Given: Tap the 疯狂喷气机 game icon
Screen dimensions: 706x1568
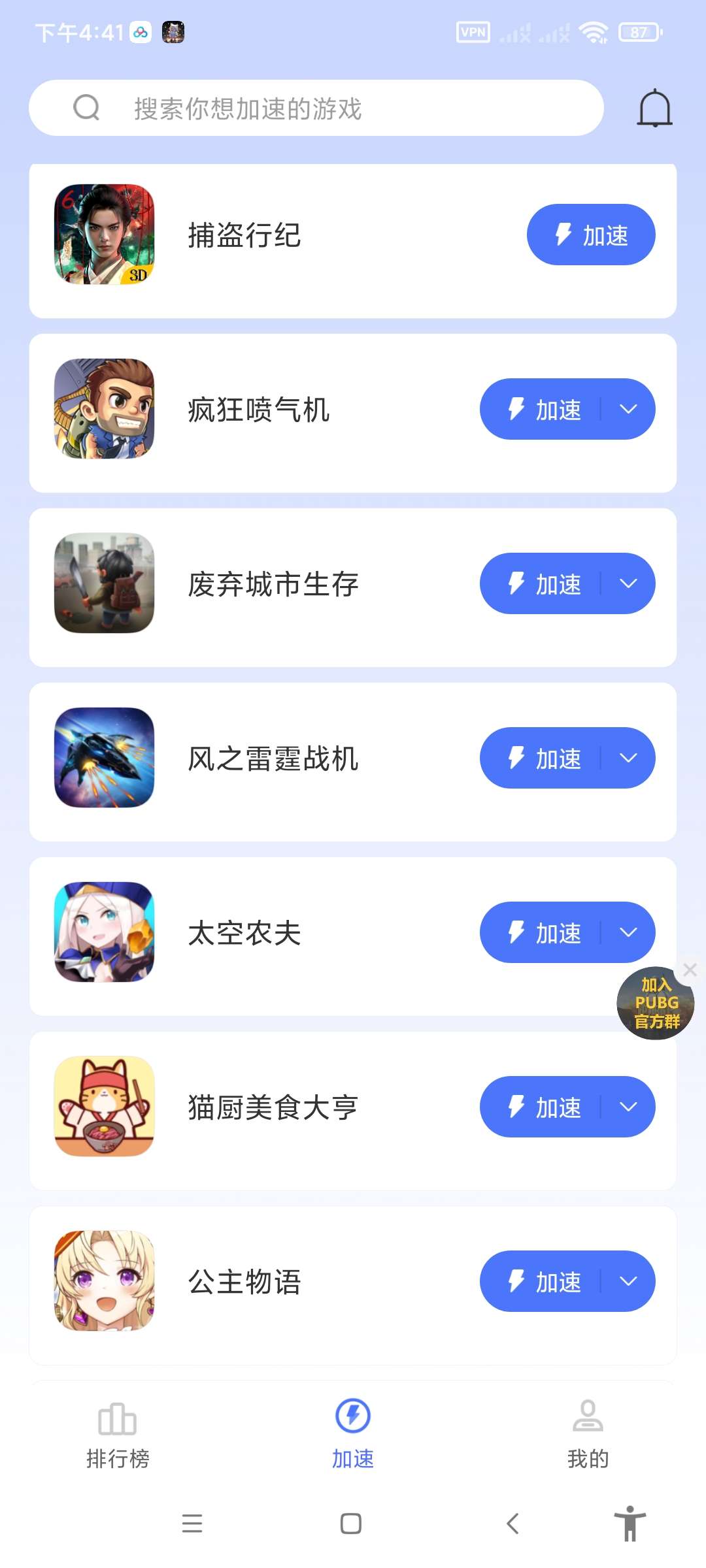Looking at the screenshot, I should pos(104,410).
